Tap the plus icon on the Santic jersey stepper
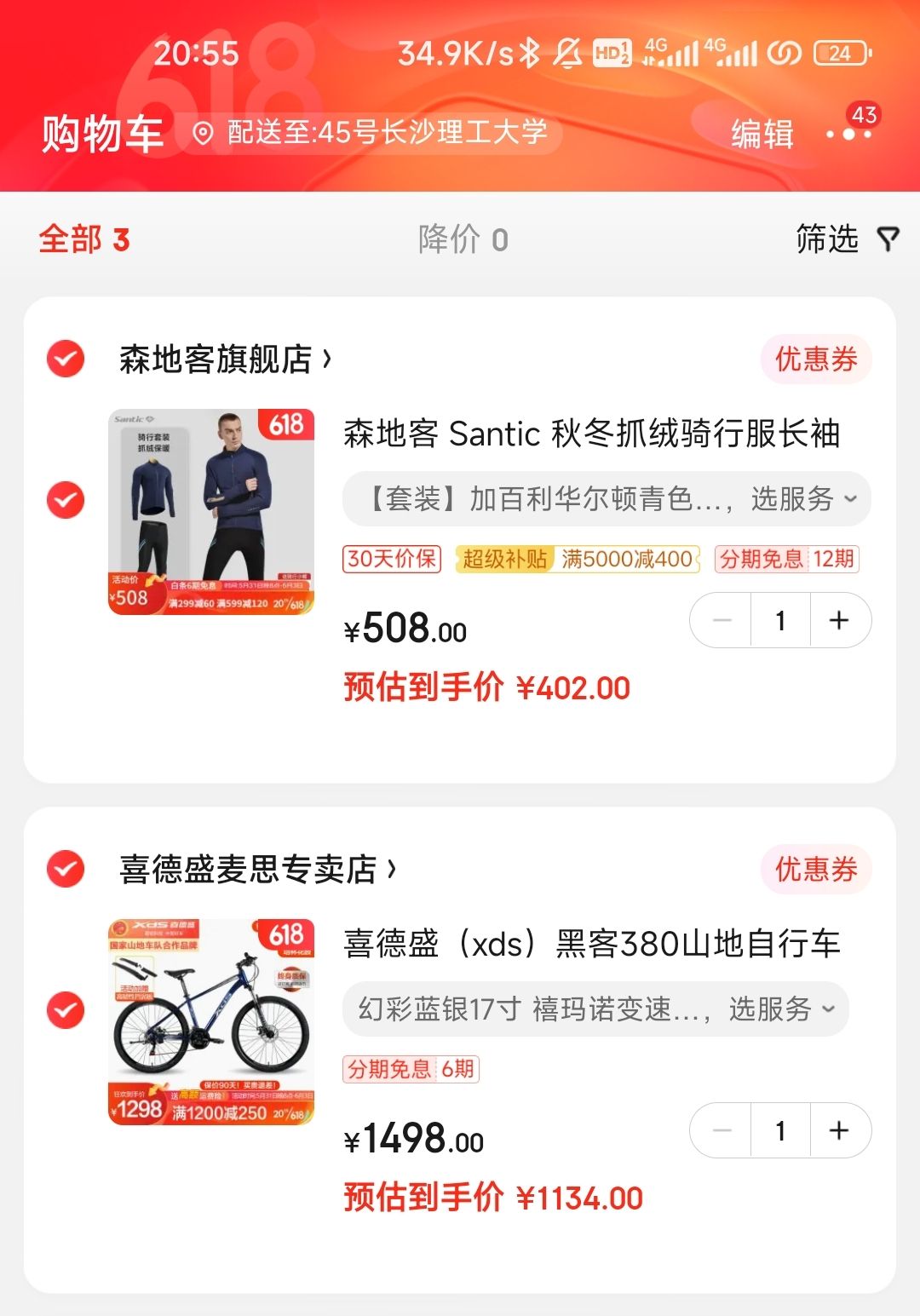This screenshot has height=1316, width=920. coord(838,620)
